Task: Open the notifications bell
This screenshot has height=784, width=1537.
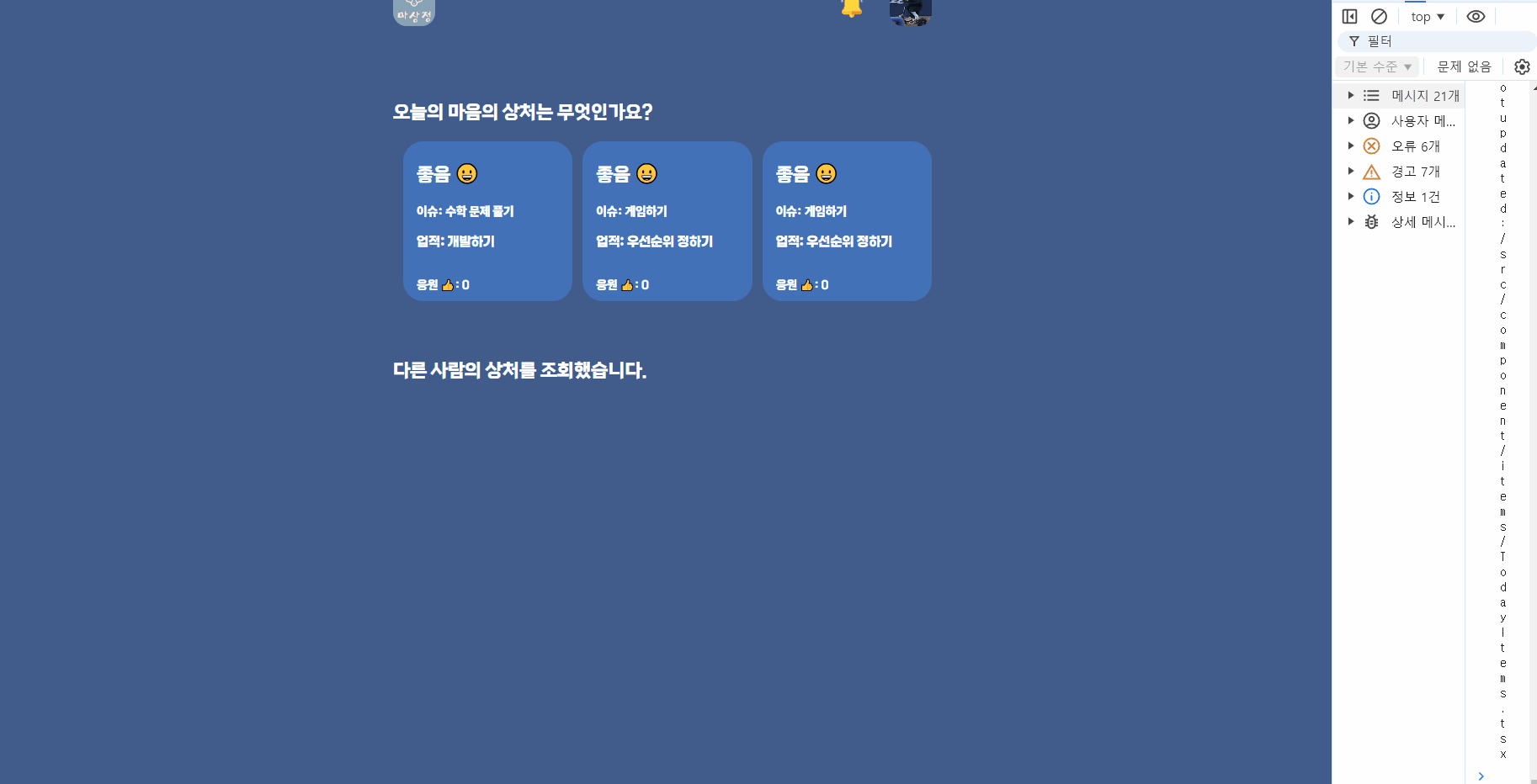Action: click(x=851, y=9)
